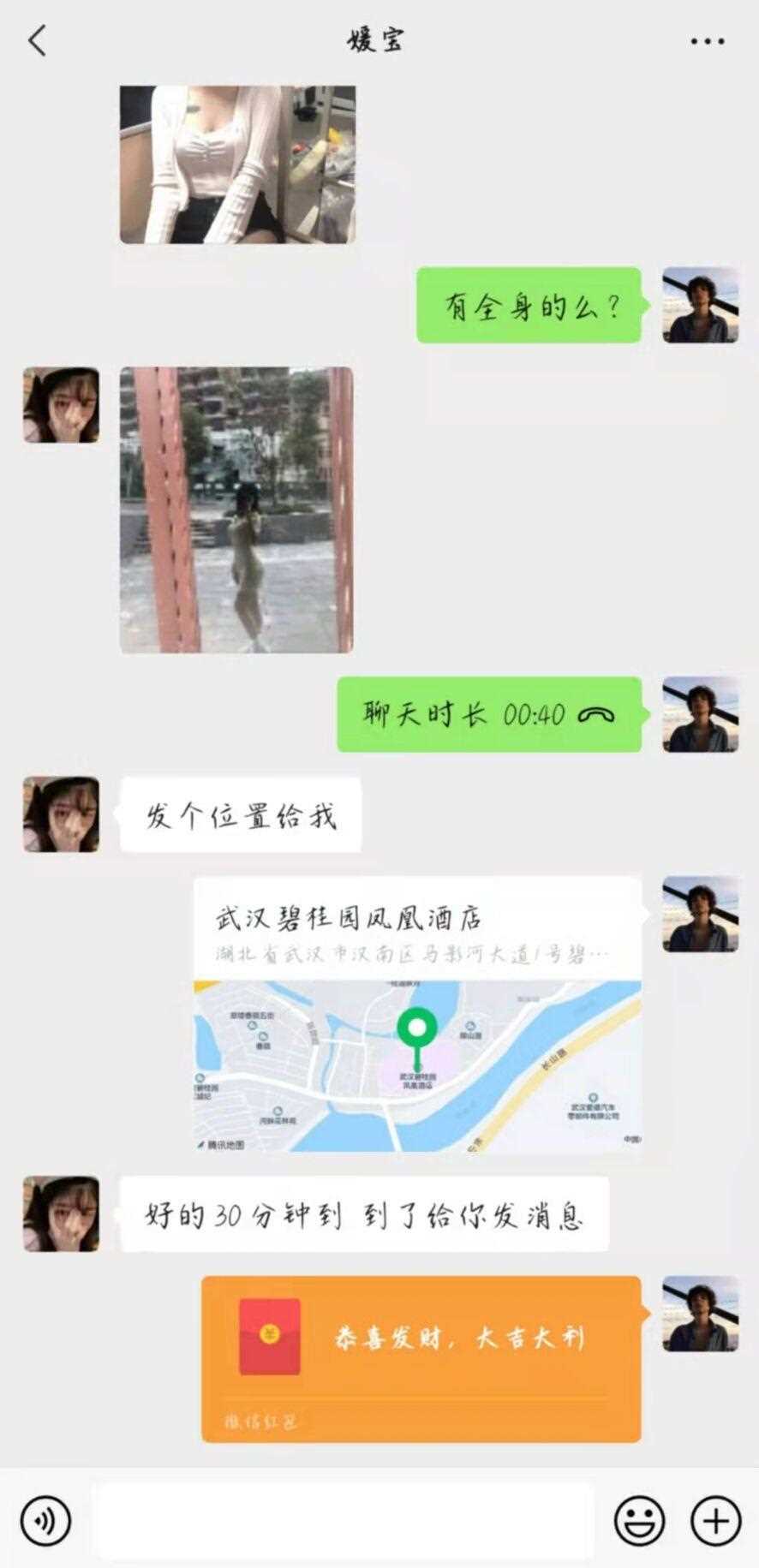The image size is (759, 1568).
Task: Open my avatar beside 有全身的么？
Action: [700, 305]
